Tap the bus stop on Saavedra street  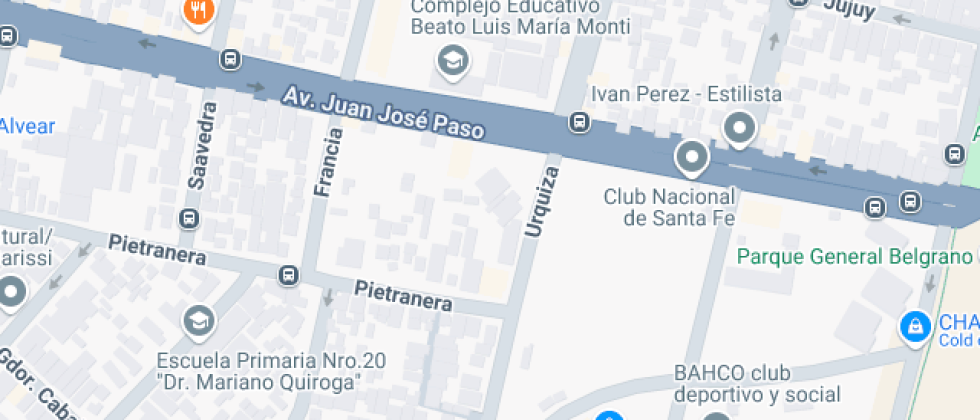(x=189, y=219)
